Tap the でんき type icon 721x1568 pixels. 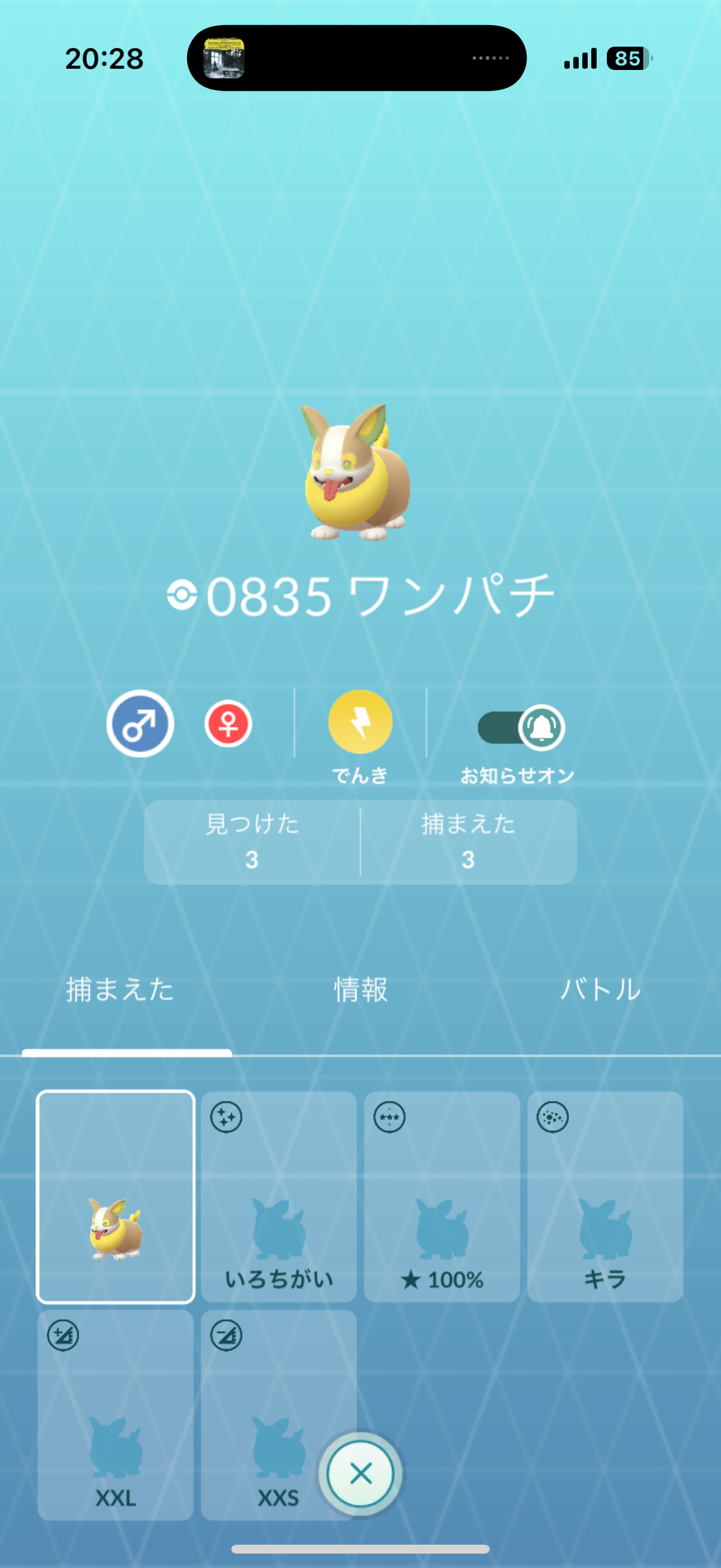pos(360,722)
